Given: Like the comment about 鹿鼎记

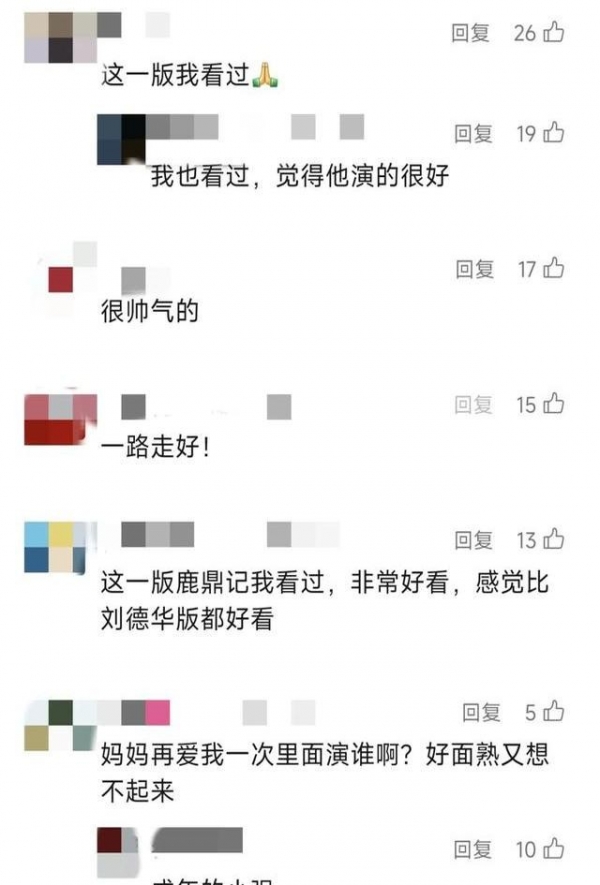Looking at the screenshot, I should coord(554,540).
